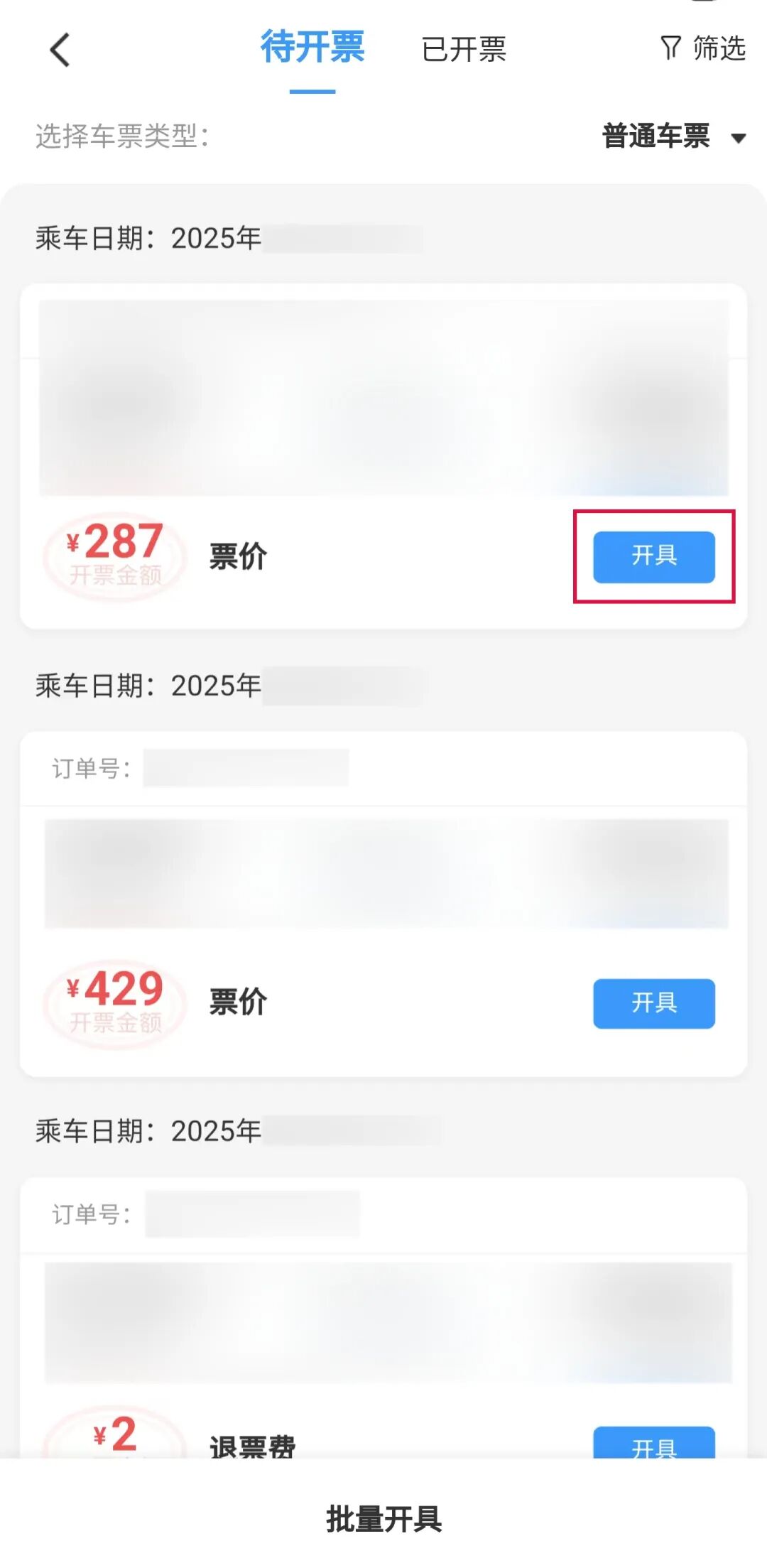The width and height of the screenshot is (767, 1568).
Task: Click 开具 for the ¥287 ticket
Action: (x=653, y=558)
